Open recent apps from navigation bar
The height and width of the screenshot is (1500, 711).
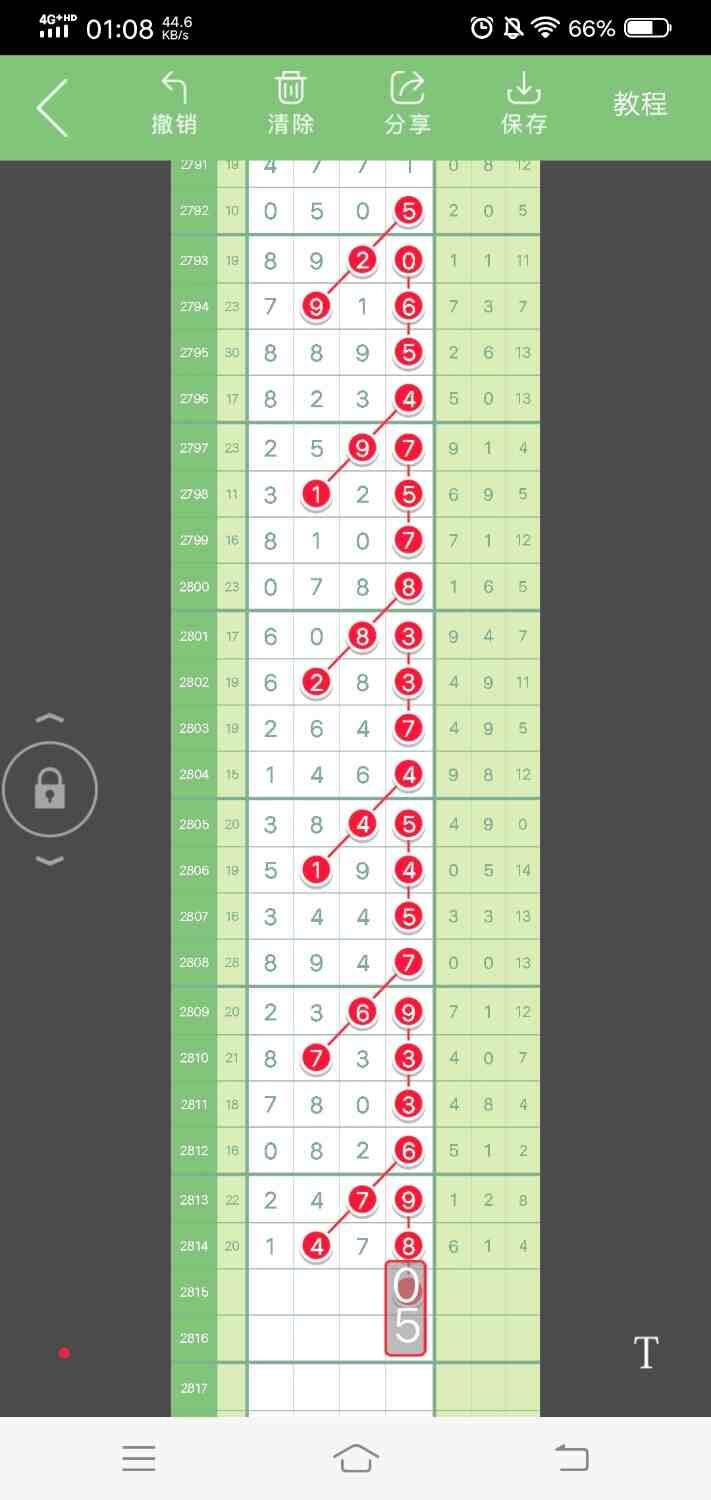point(139,1458)
